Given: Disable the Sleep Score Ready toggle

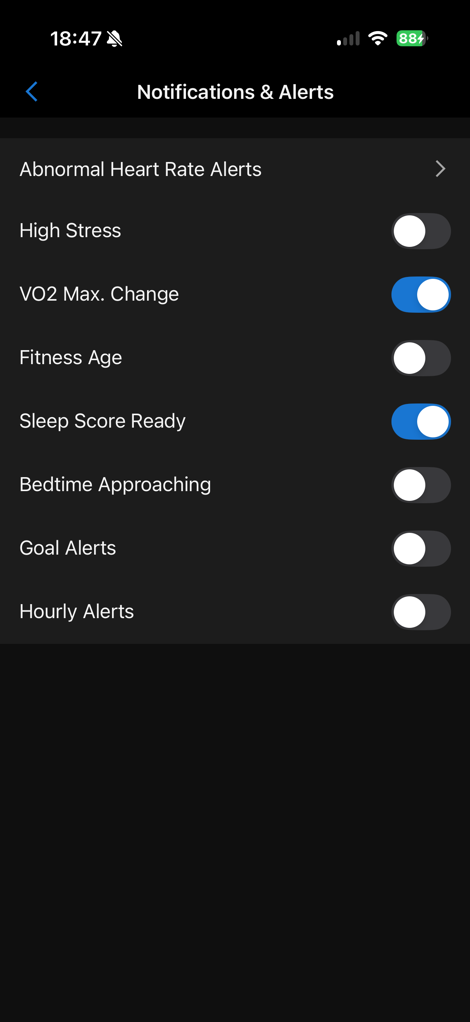Looking at the screenshot, I should click(x=421, y=422).
